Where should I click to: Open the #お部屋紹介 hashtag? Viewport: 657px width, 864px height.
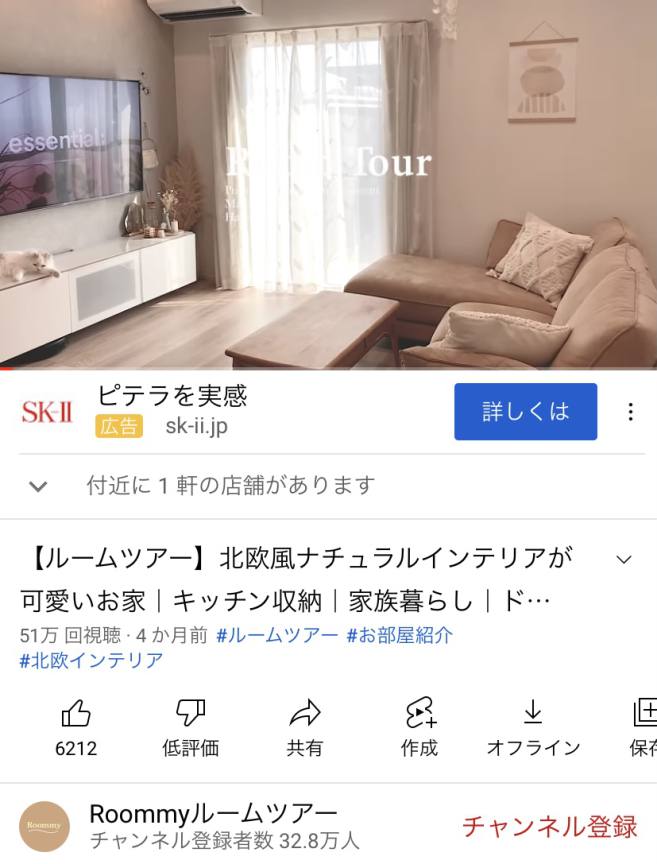[399, 635]
